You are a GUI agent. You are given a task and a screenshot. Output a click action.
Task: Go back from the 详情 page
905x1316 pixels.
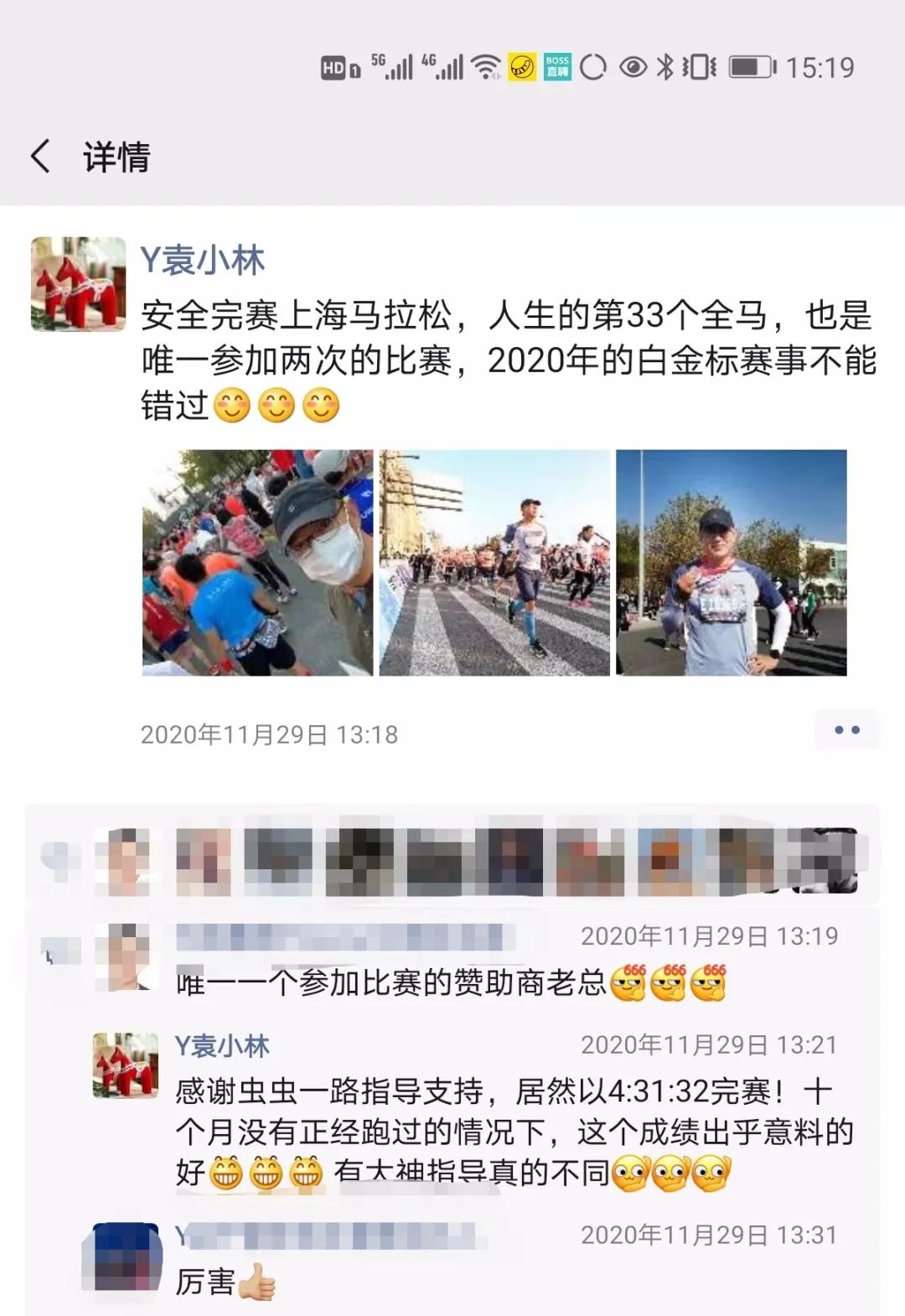40,157
